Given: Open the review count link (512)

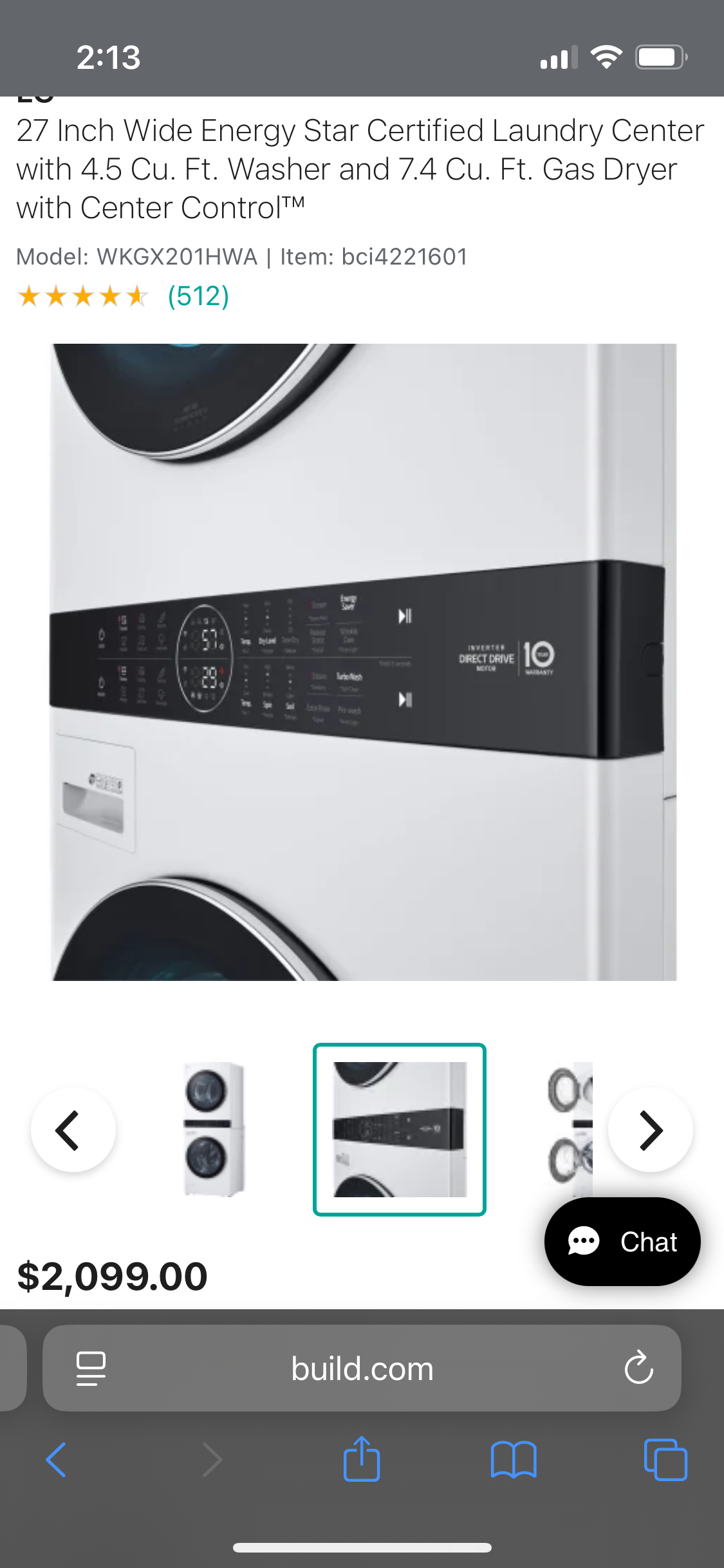Looking at the screenshot, I should pos(198,297).
